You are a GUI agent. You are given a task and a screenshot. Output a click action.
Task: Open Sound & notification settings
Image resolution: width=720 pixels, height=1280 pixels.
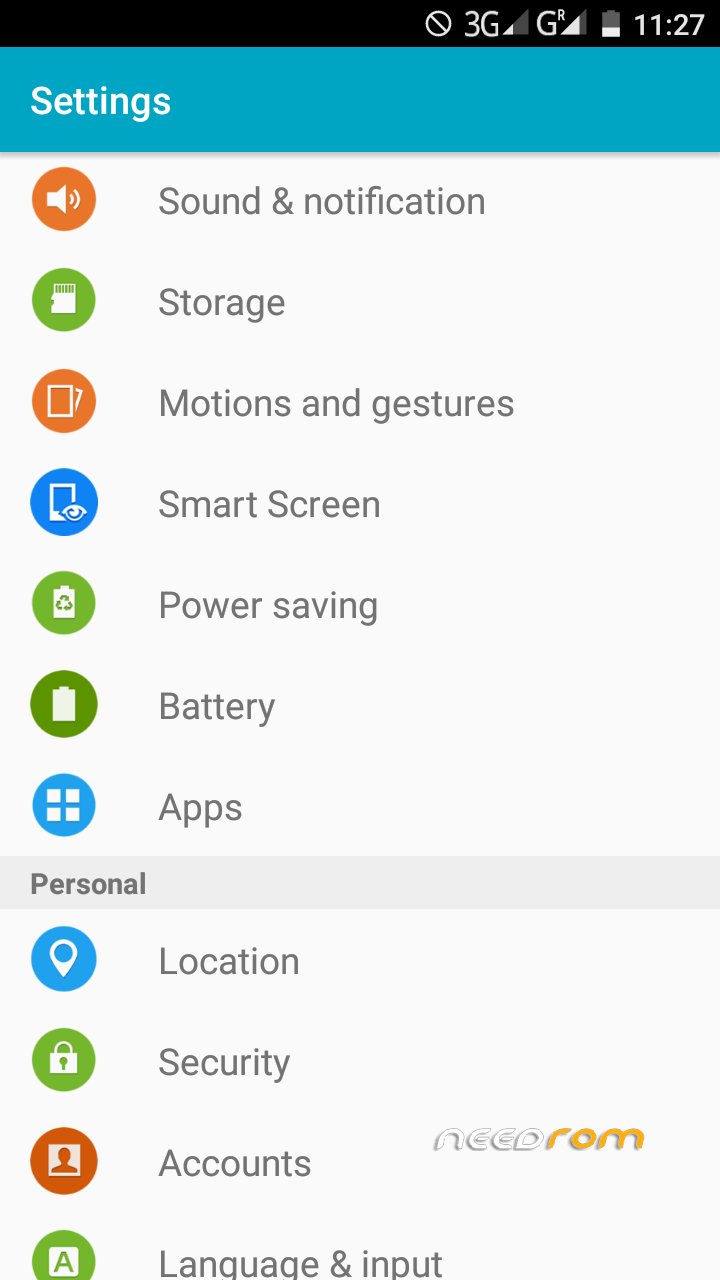click(x=321, y=201)
